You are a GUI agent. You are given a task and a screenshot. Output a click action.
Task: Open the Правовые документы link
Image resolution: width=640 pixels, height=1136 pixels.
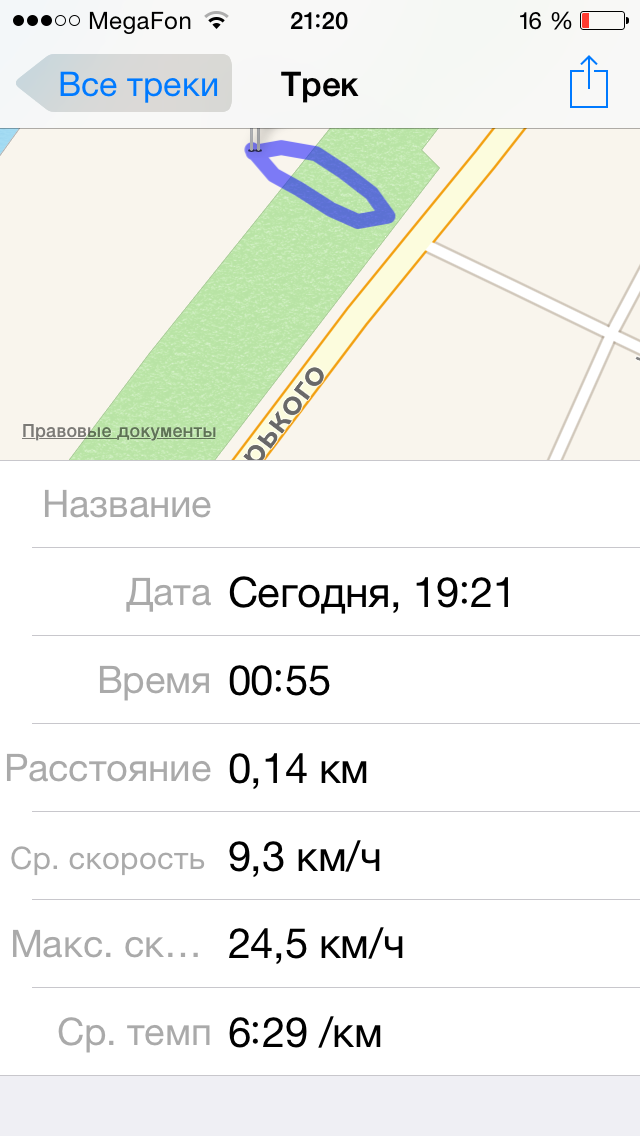119,432
